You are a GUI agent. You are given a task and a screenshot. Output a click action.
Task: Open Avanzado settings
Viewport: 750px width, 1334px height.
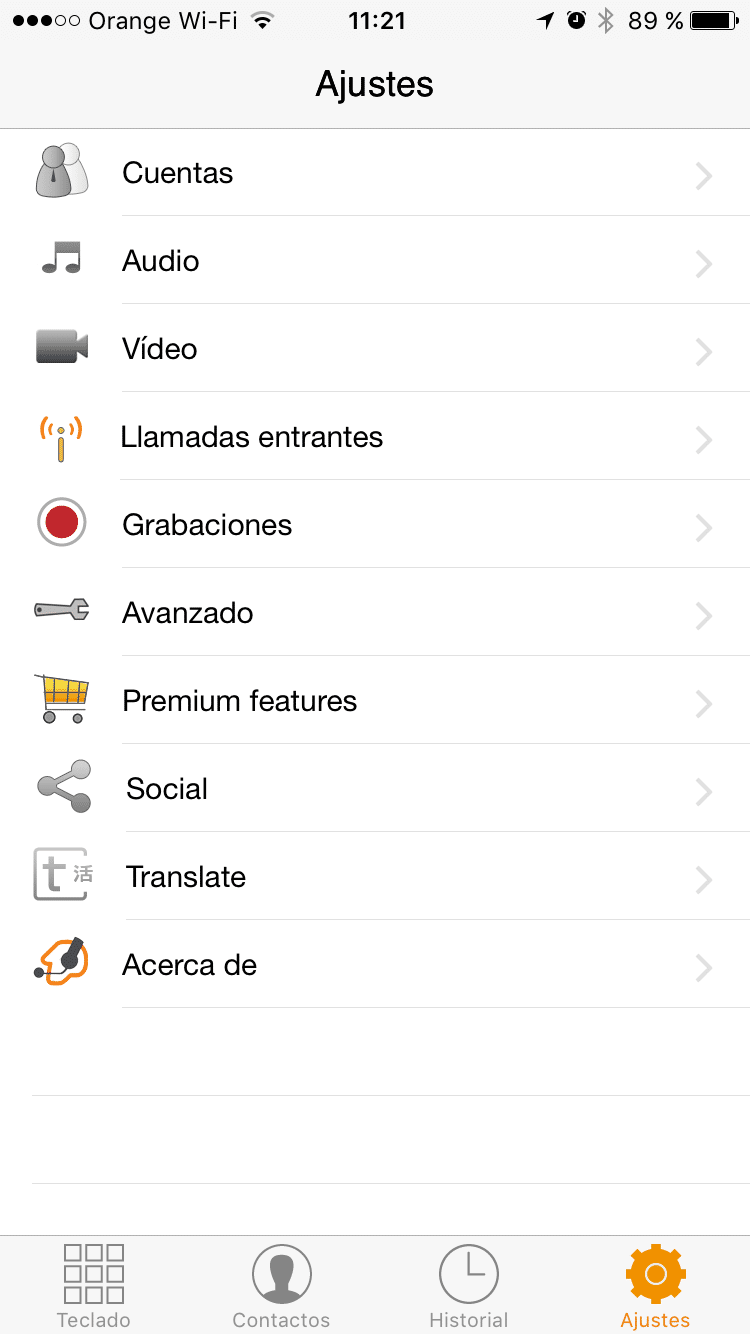tap(375, 612)
